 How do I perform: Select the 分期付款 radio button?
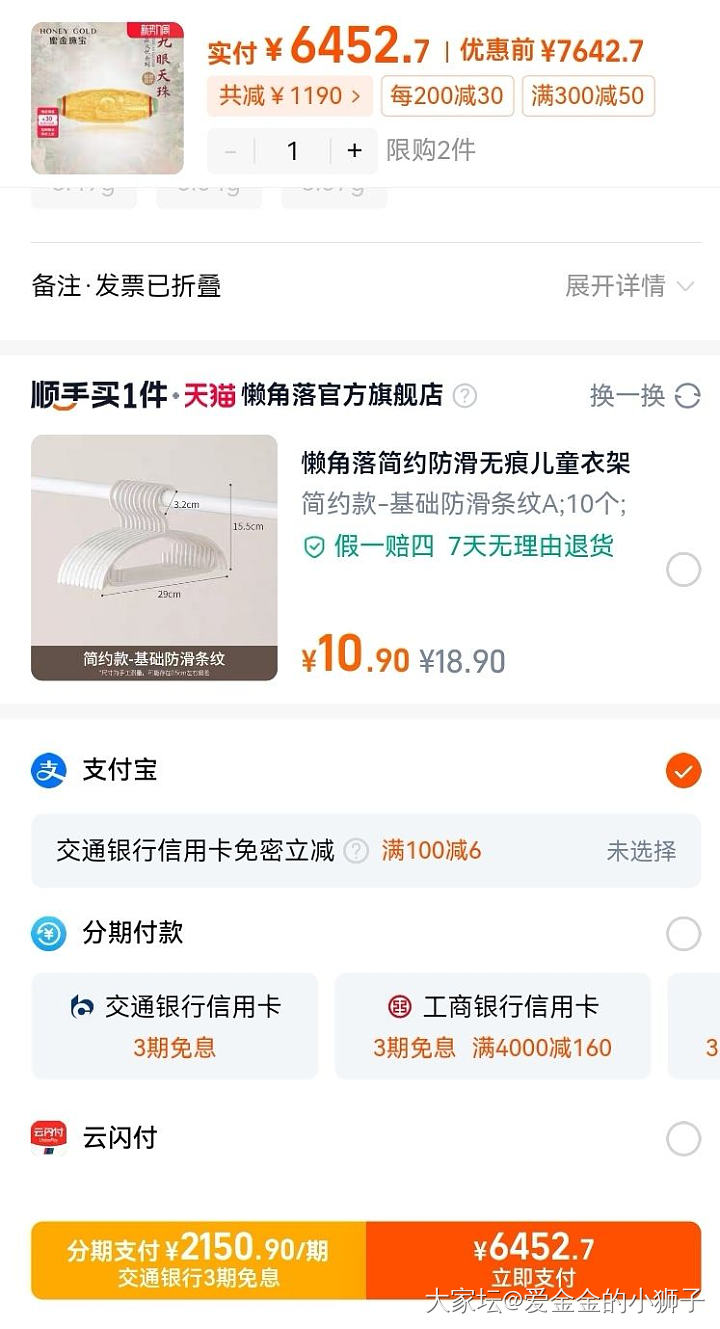[x=683, y=934]
